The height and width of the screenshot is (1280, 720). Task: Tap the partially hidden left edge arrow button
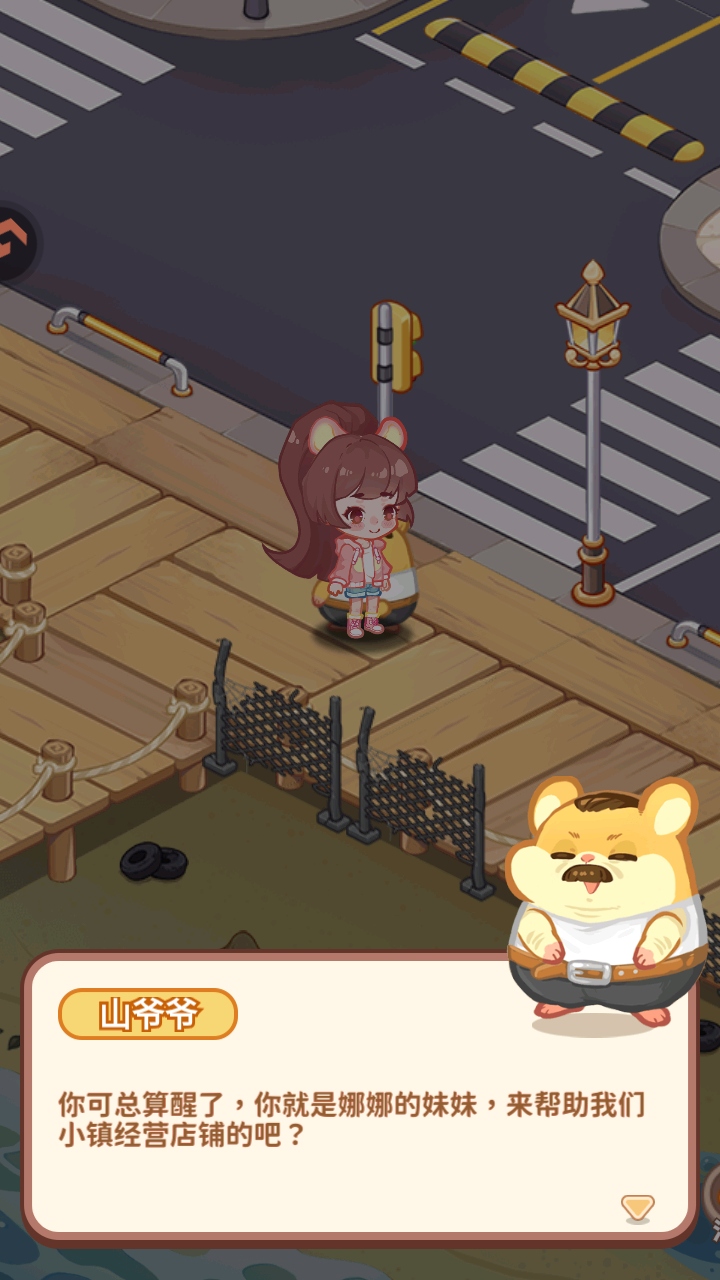point(14,242)
